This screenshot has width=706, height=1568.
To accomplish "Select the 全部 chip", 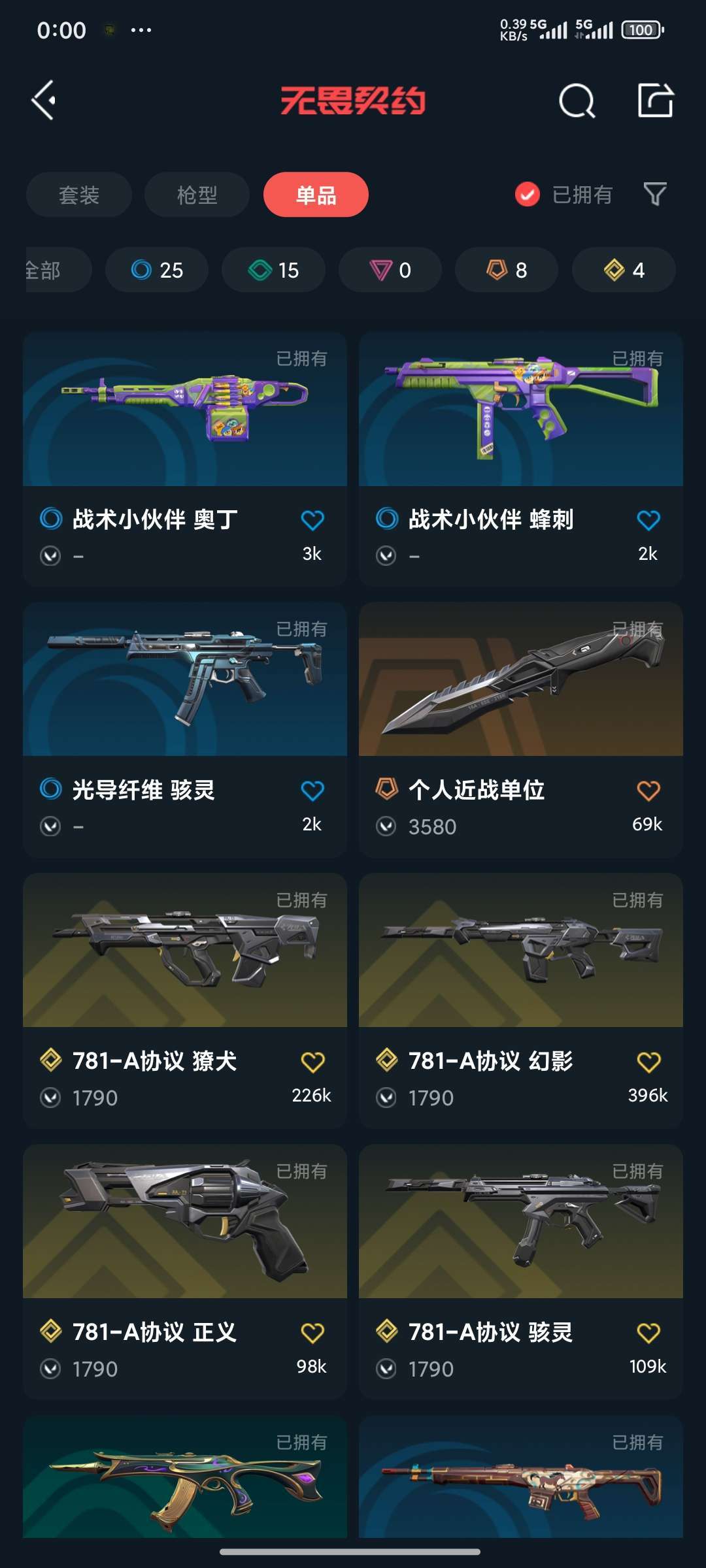I will pos(58,270).
